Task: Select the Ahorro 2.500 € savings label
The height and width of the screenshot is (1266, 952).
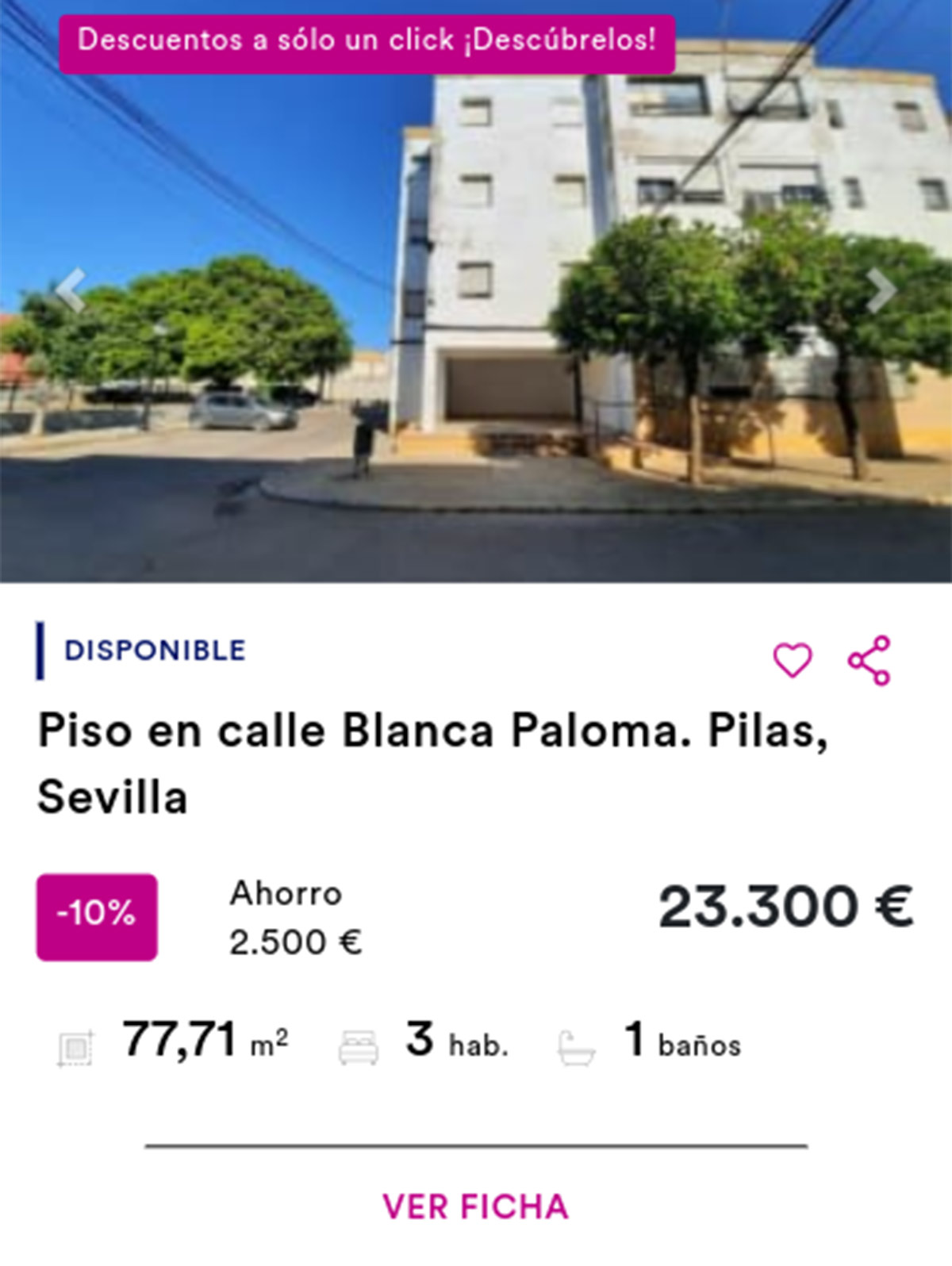Action: point(294,916)
